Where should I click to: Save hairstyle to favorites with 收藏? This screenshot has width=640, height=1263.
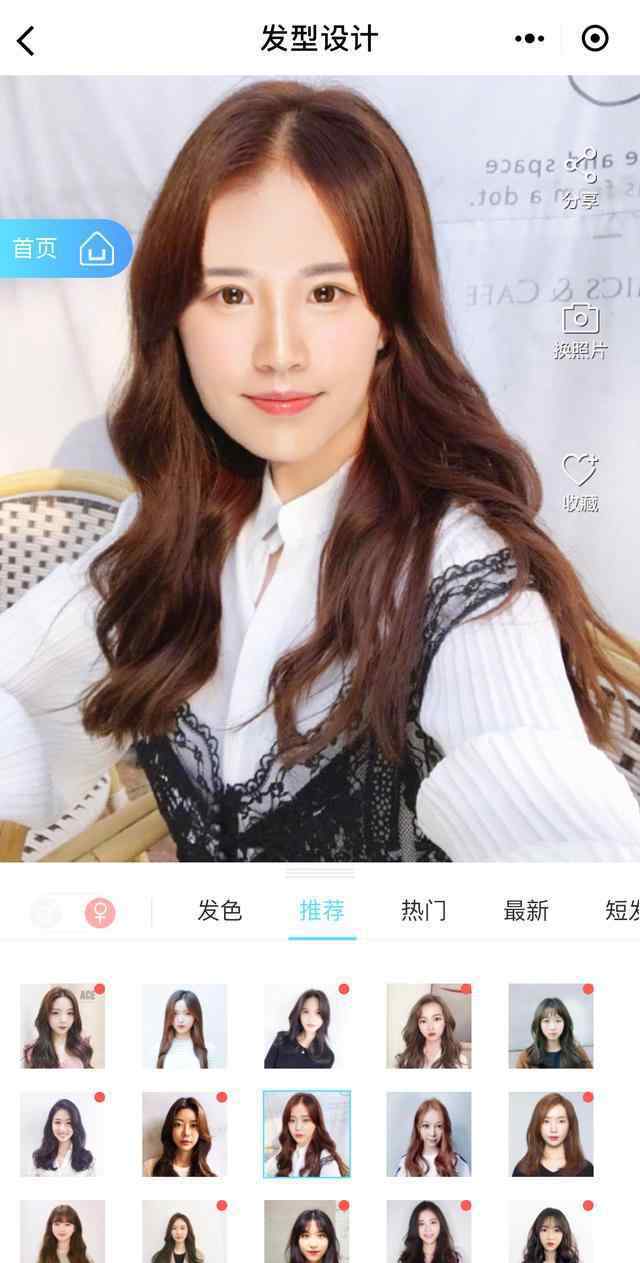pos(580,483)
